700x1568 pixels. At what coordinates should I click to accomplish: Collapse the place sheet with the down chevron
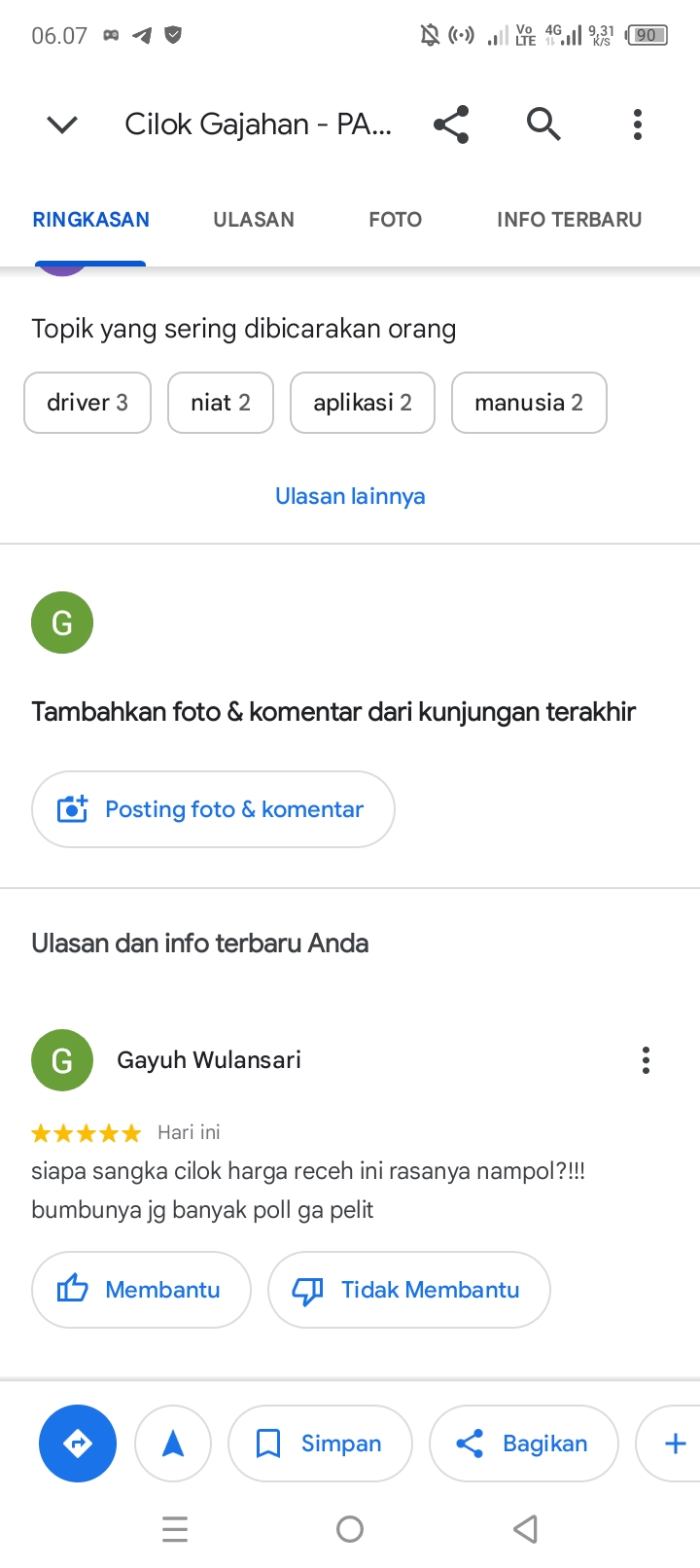click(x=62, y=125)
